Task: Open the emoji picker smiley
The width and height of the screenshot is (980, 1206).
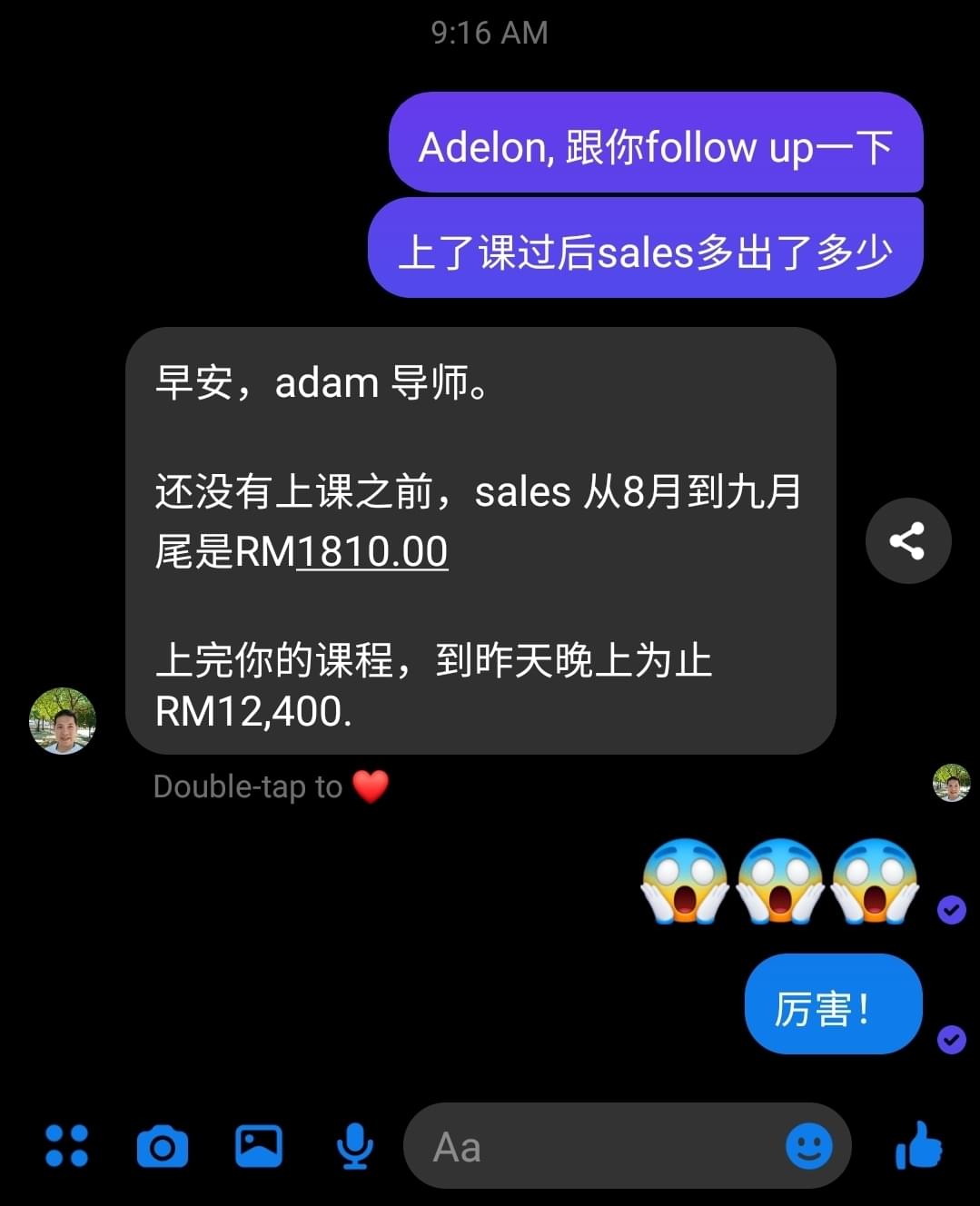Action: click(x=808, y=1146)
